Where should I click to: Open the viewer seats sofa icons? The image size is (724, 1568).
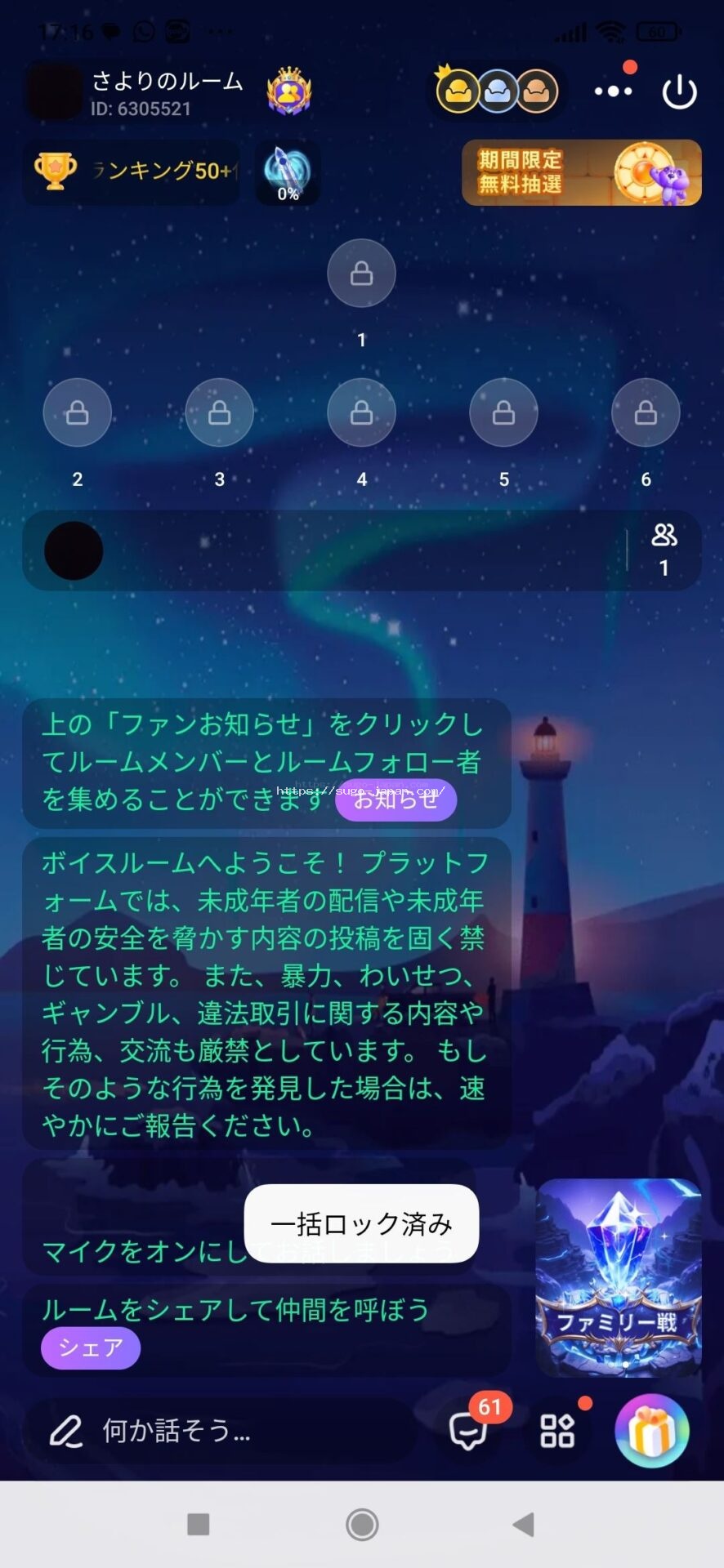[x=497, y=91]
